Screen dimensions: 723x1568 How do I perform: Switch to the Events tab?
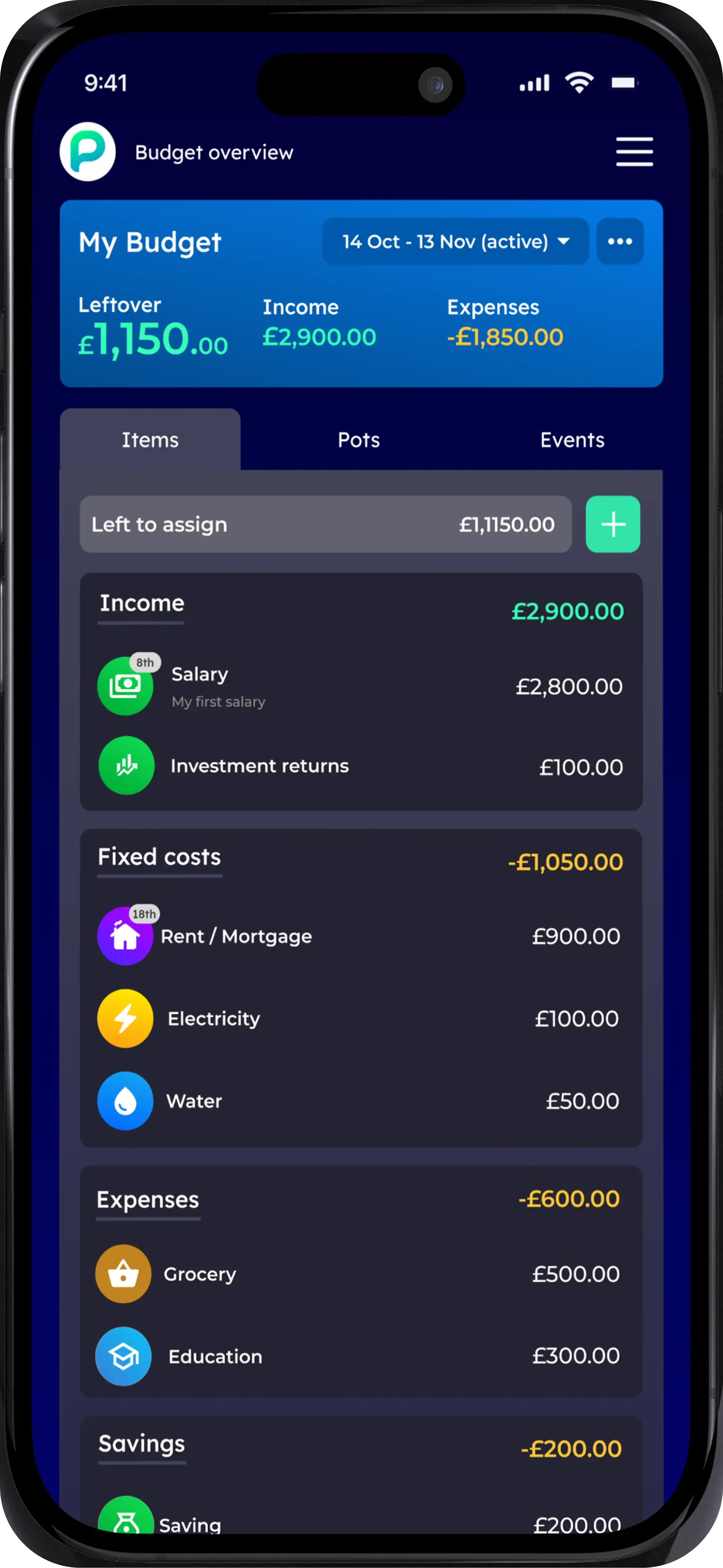pyautogui.click(x=572, y=440)
